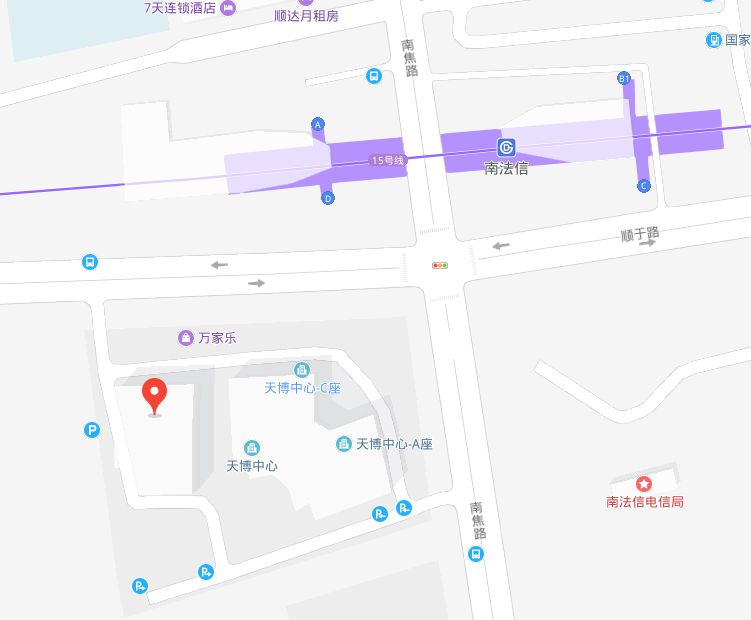
Task: Select the 天博中心-A座 building marker
Action: pos(344,443)
